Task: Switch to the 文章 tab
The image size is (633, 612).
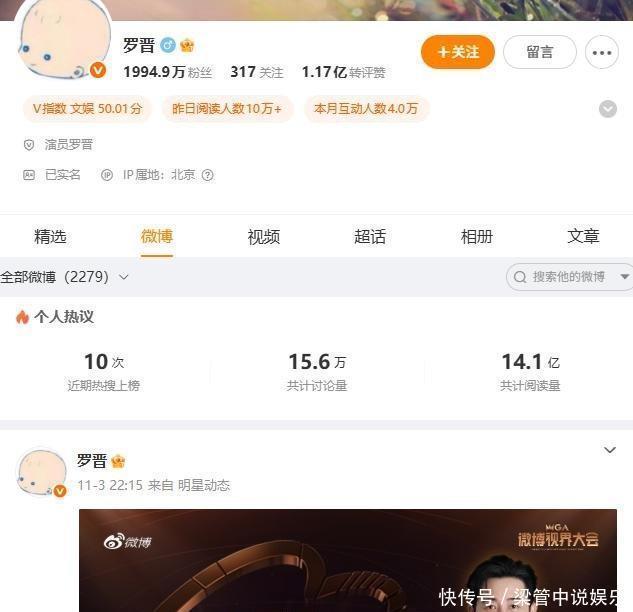Action: (x=583, y=237)
